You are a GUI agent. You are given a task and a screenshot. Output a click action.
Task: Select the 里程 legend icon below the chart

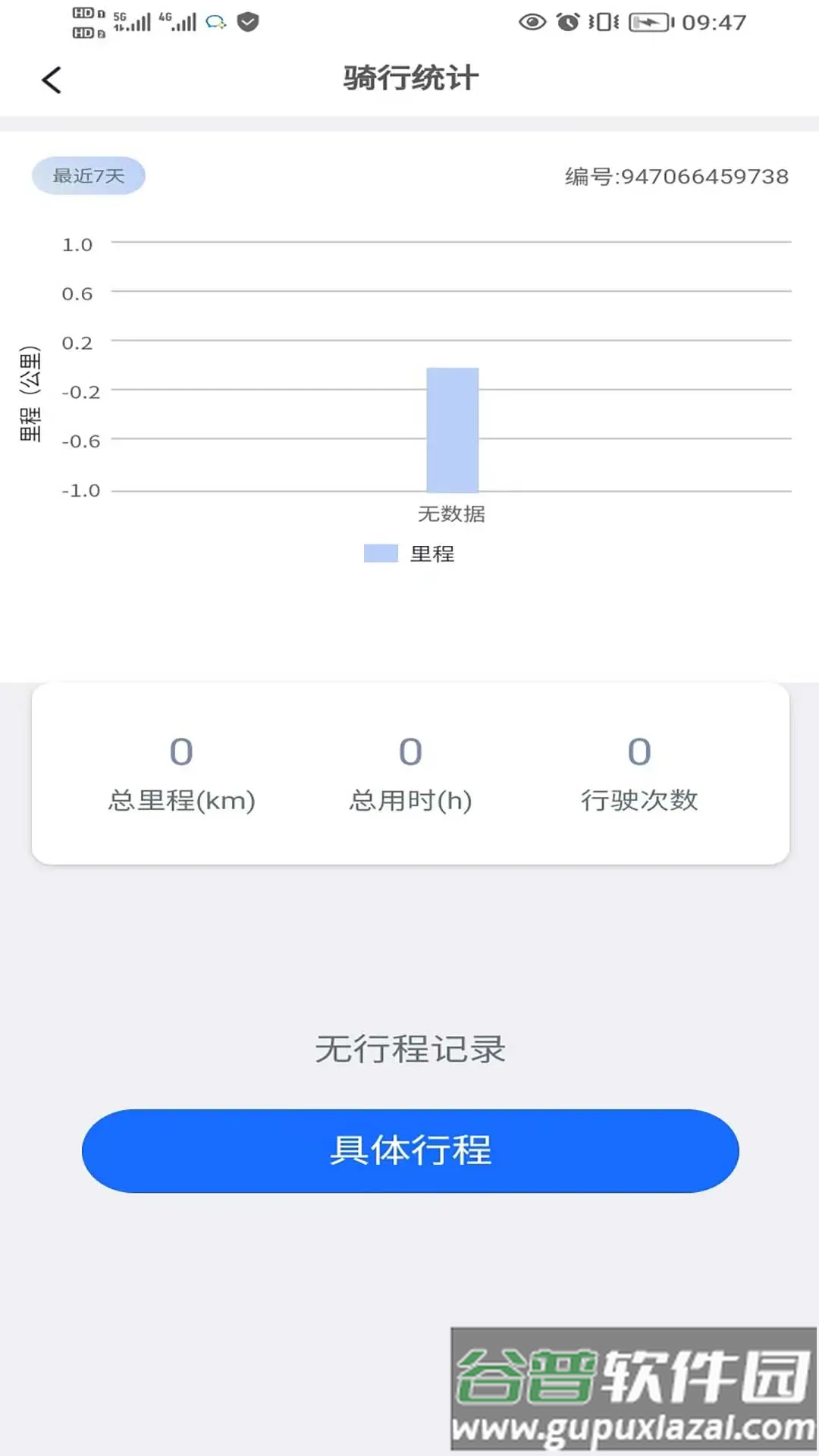click(381, 553)
